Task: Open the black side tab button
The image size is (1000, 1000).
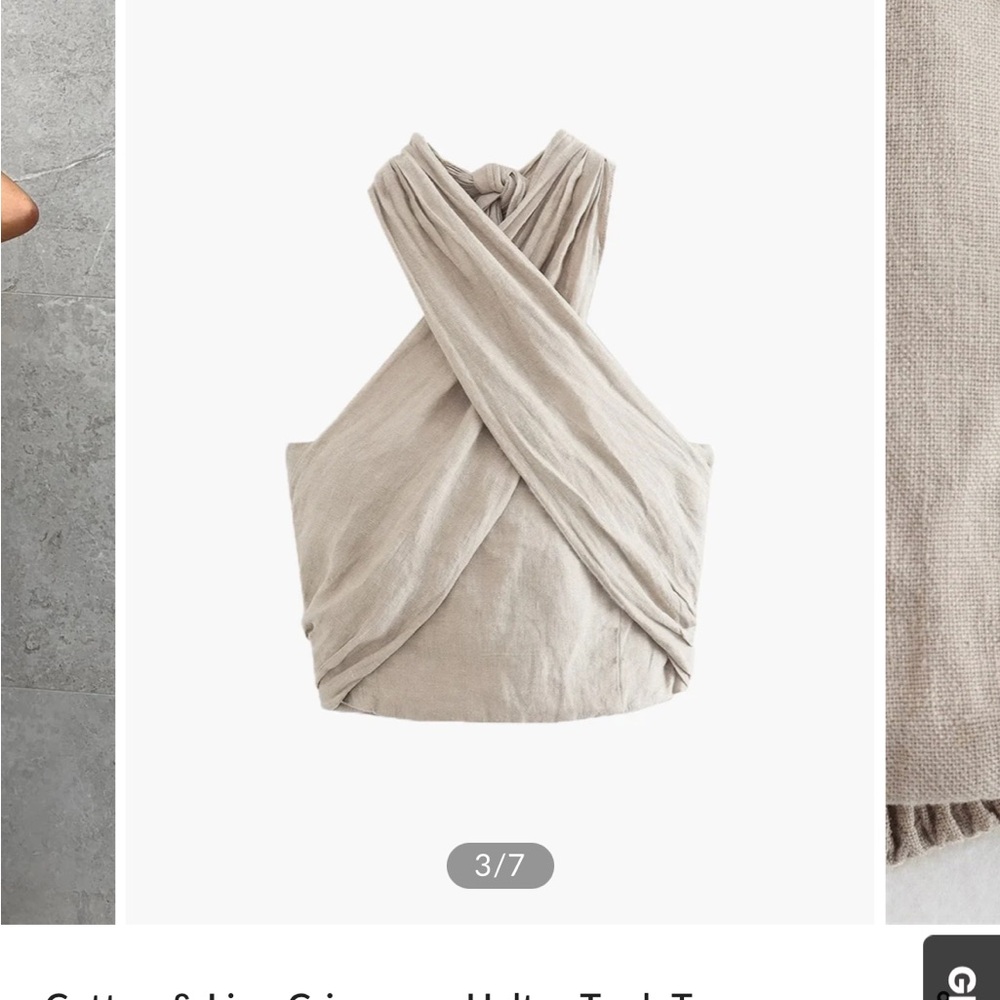Action: pos(962,970)
